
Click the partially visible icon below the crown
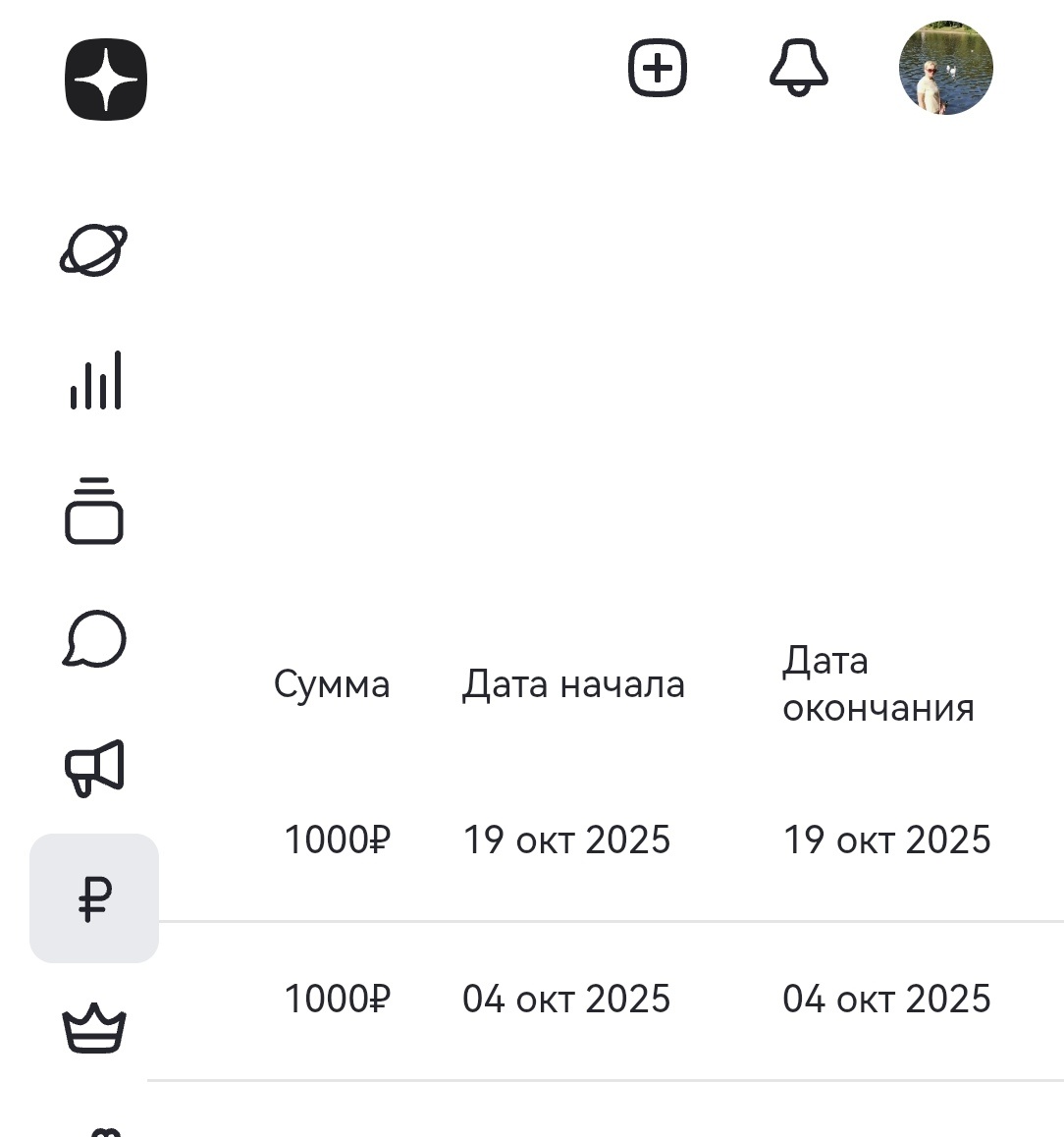[106, 1129]
